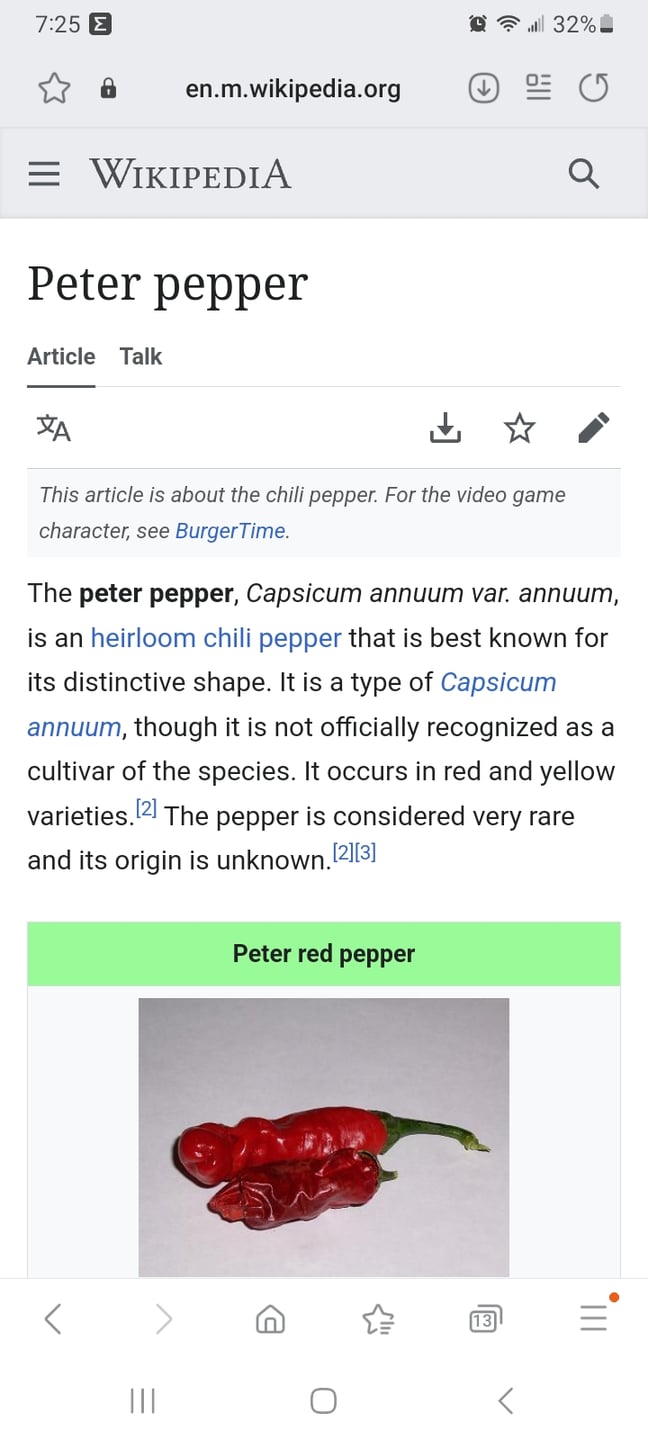648x1440 pixels.
Task: Enable the browser's reader mode
Action: pyautogui.click(x=539, y=89)
